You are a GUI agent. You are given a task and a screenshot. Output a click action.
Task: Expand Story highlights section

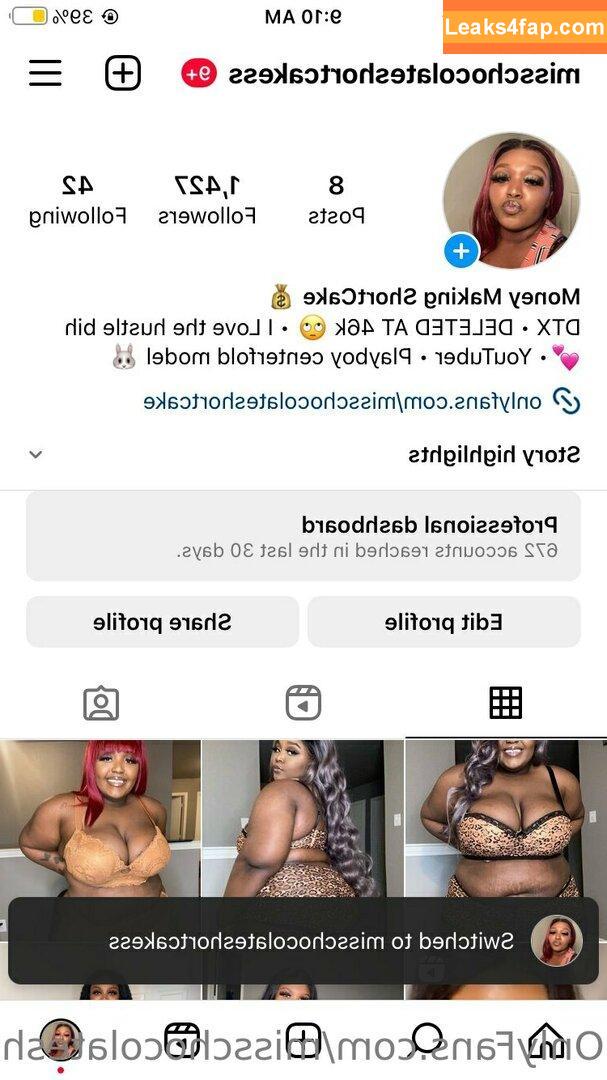click(36, 455)
